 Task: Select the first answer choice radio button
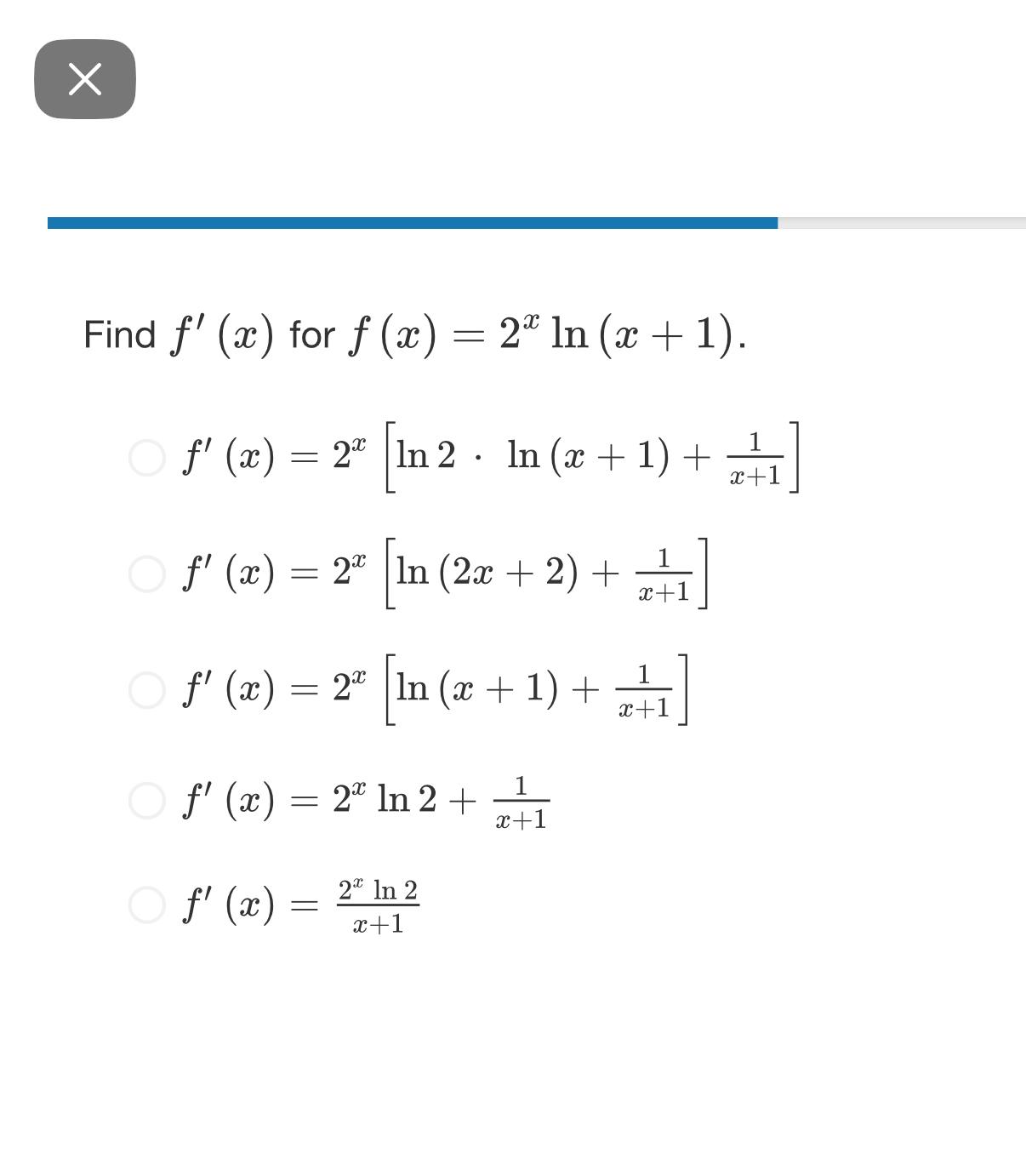click(146, 458)
